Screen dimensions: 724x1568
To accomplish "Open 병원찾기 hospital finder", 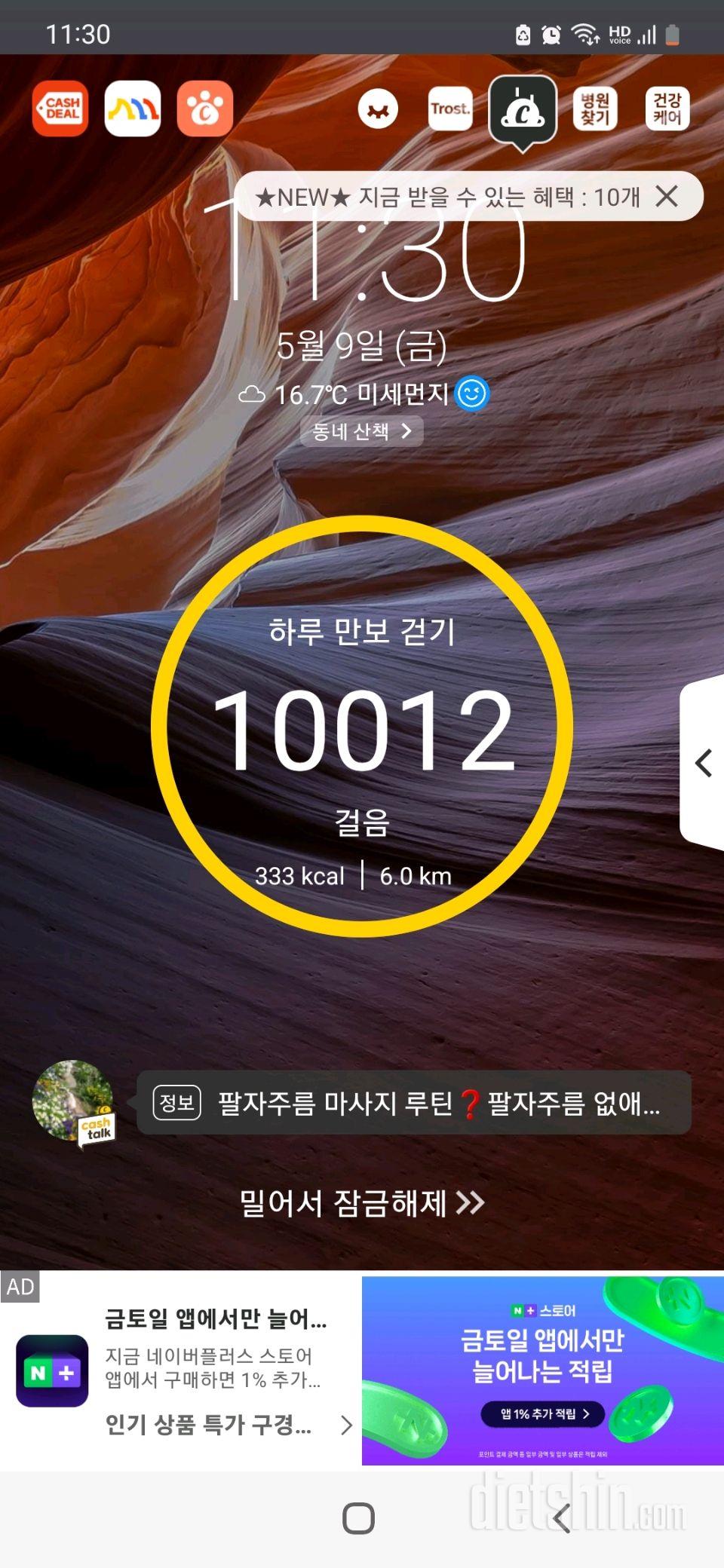I will [595, 109].
